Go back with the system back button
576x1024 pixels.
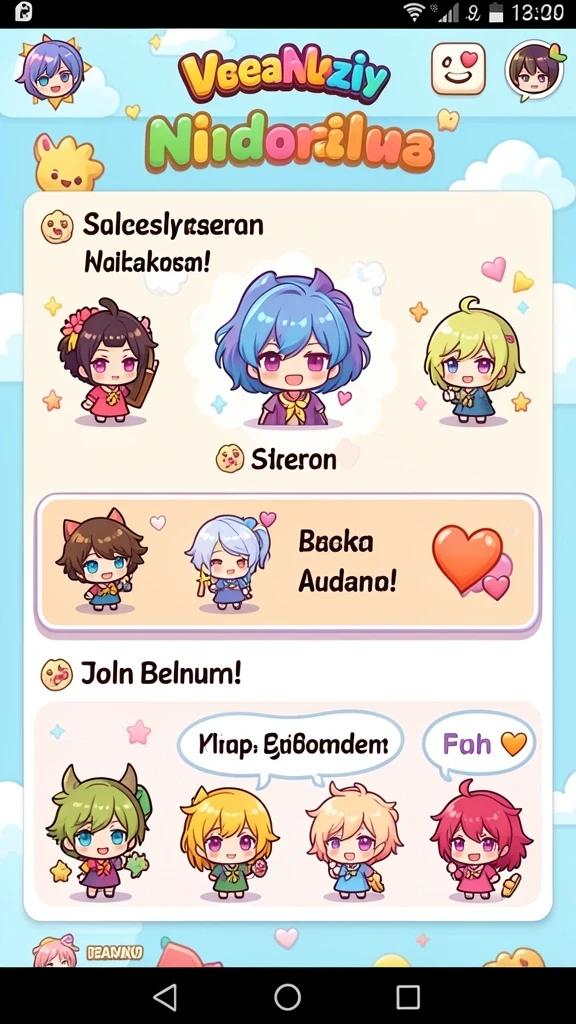click(x=166, y=997)
